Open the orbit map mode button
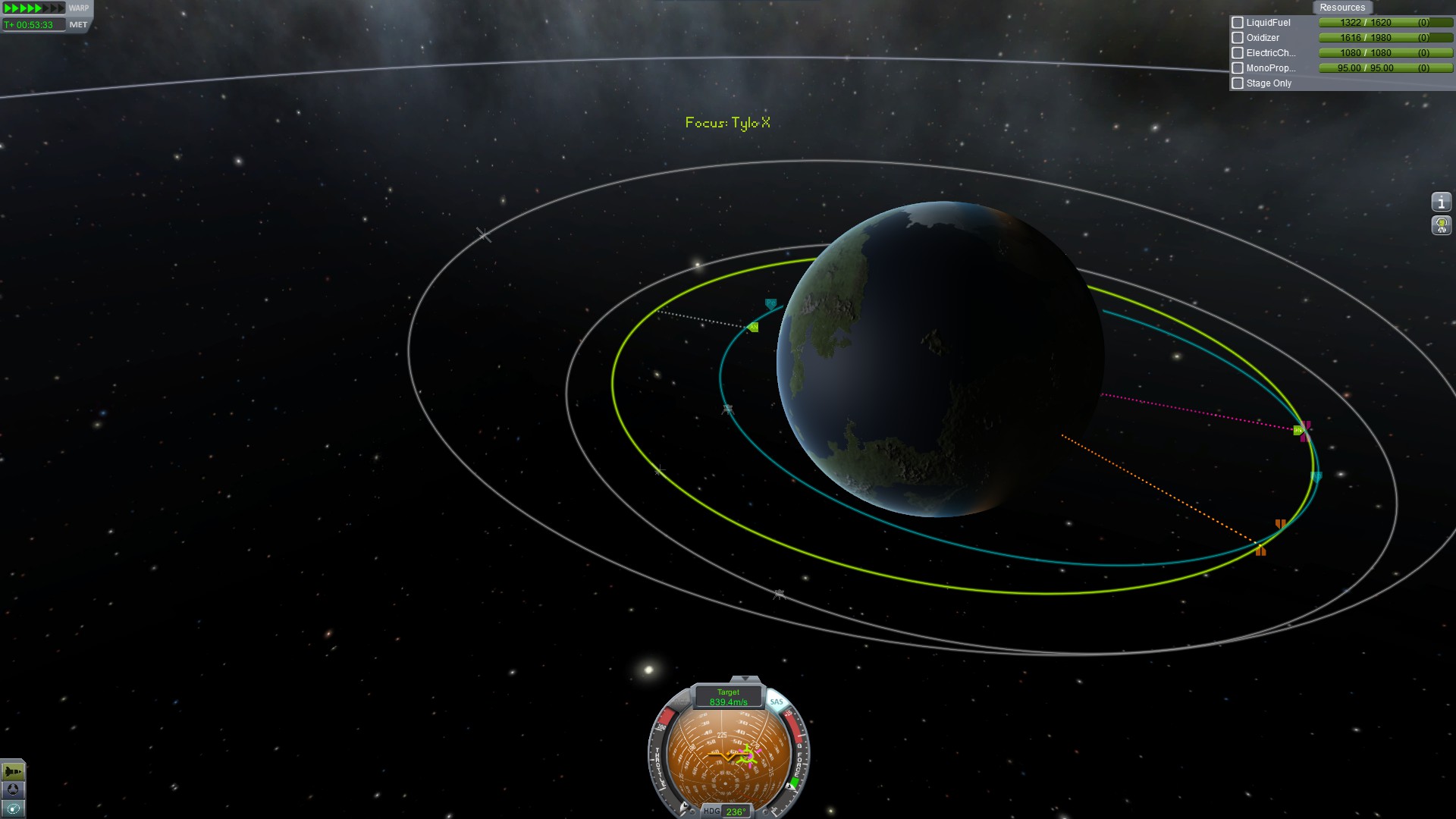 click(x=13, y=808)
